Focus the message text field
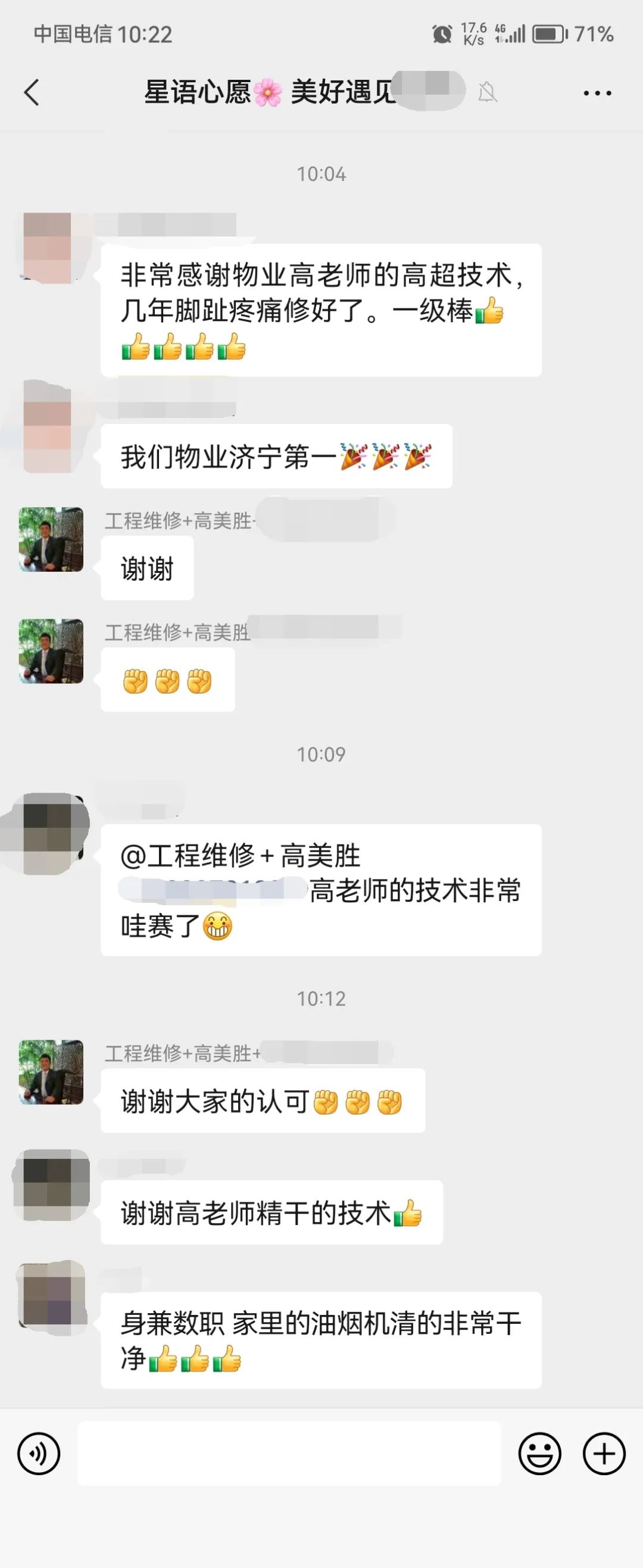The height and width of the screenshot is (1568, 643). [x=289, y=1454]
